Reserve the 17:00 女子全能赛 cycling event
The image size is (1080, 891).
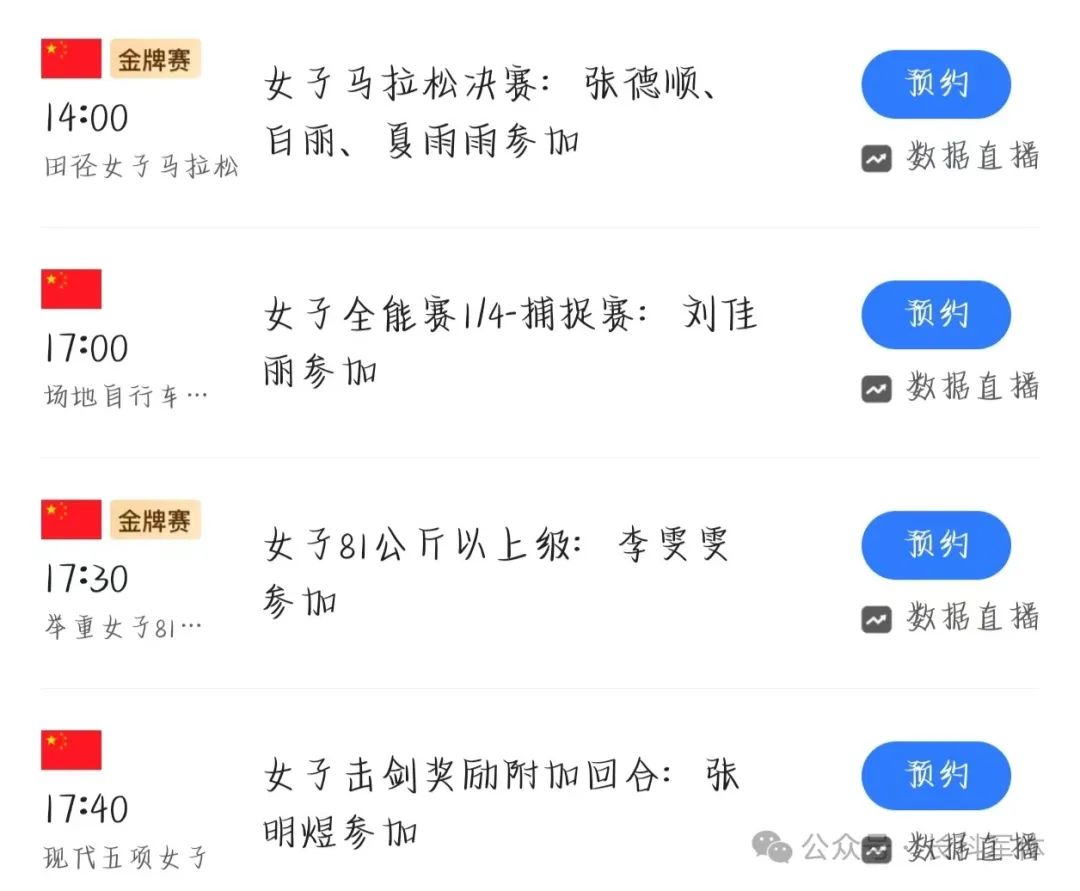[935, 315]
